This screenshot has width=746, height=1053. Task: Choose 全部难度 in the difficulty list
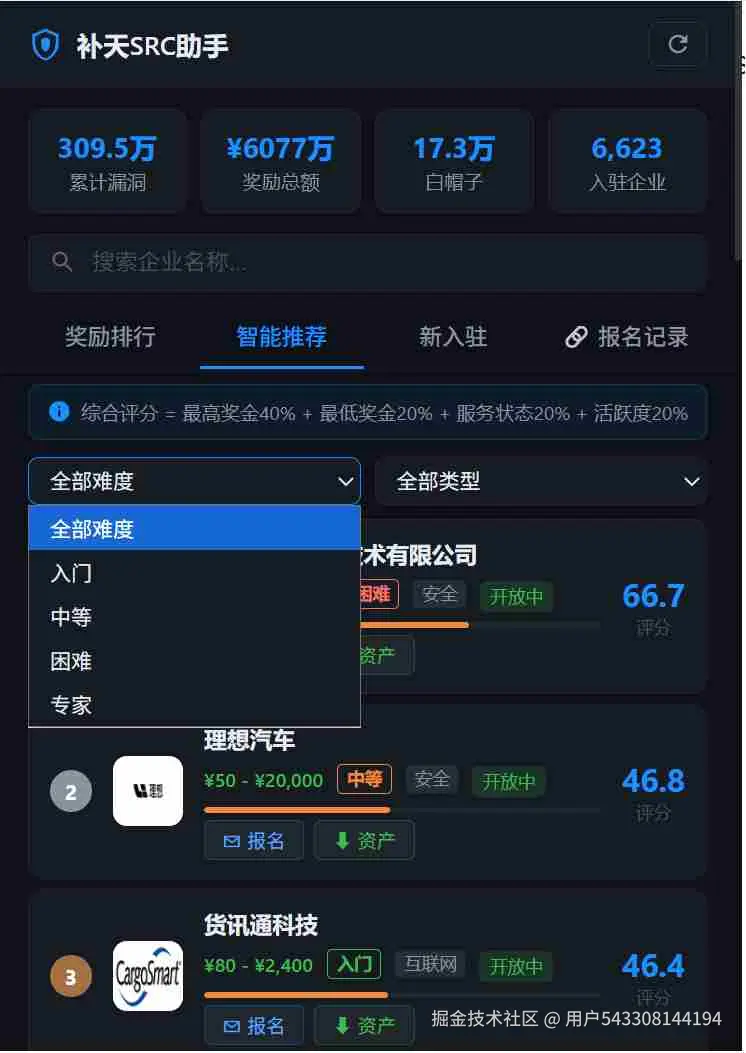tap(194, 529)
